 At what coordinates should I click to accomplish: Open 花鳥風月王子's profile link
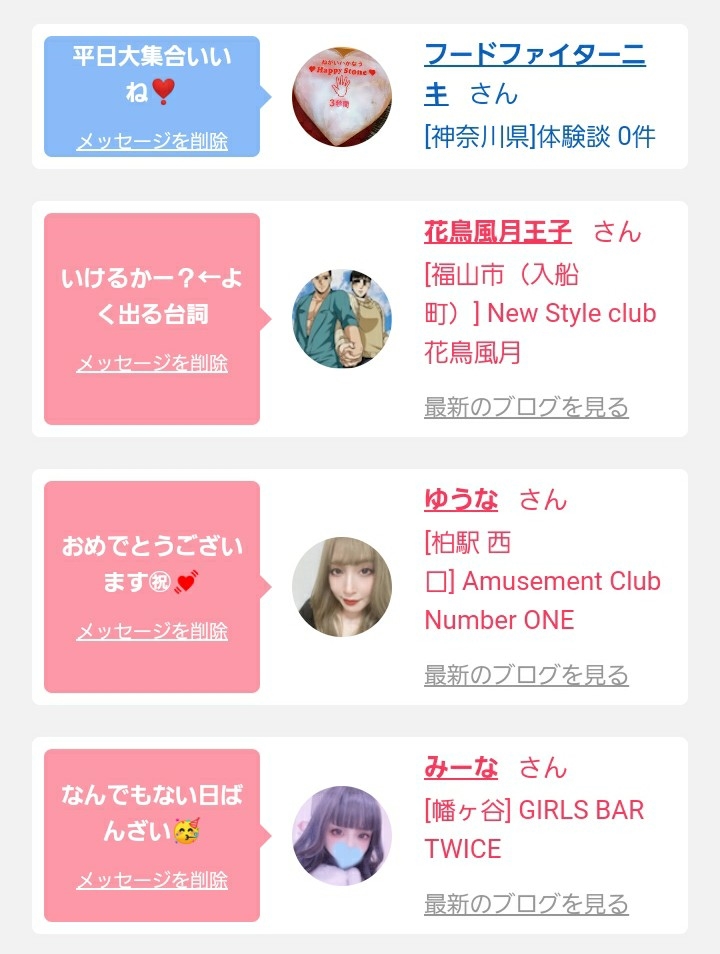tap(497, 232)
